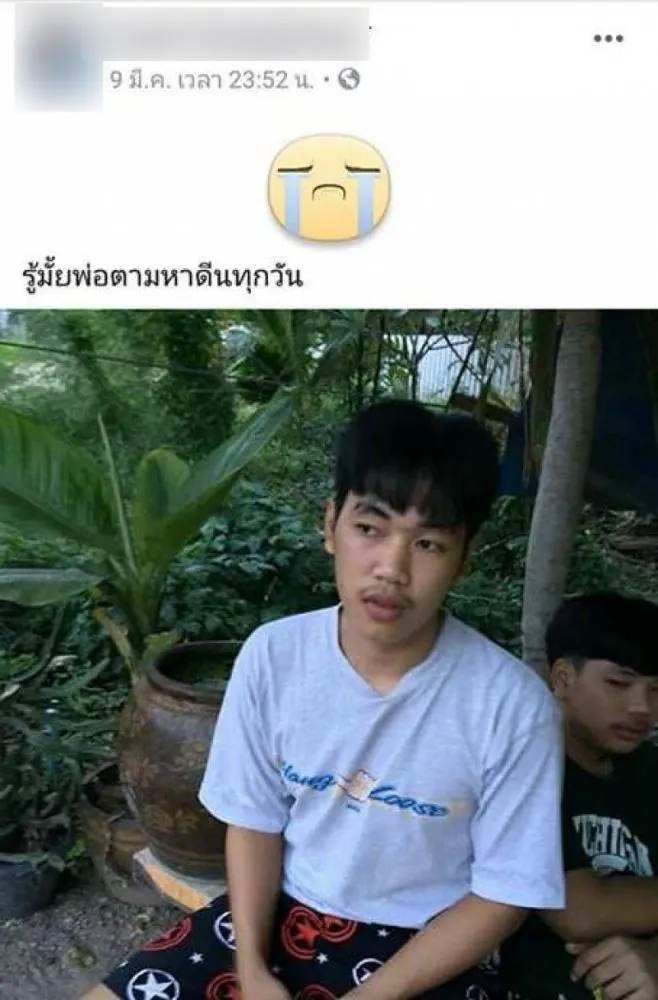Tap the 9 มี.ค. 23:52 post timestamp
The height and width of the screenshot is (1000, 658).
pyautogui.click(x=212, y=79)
